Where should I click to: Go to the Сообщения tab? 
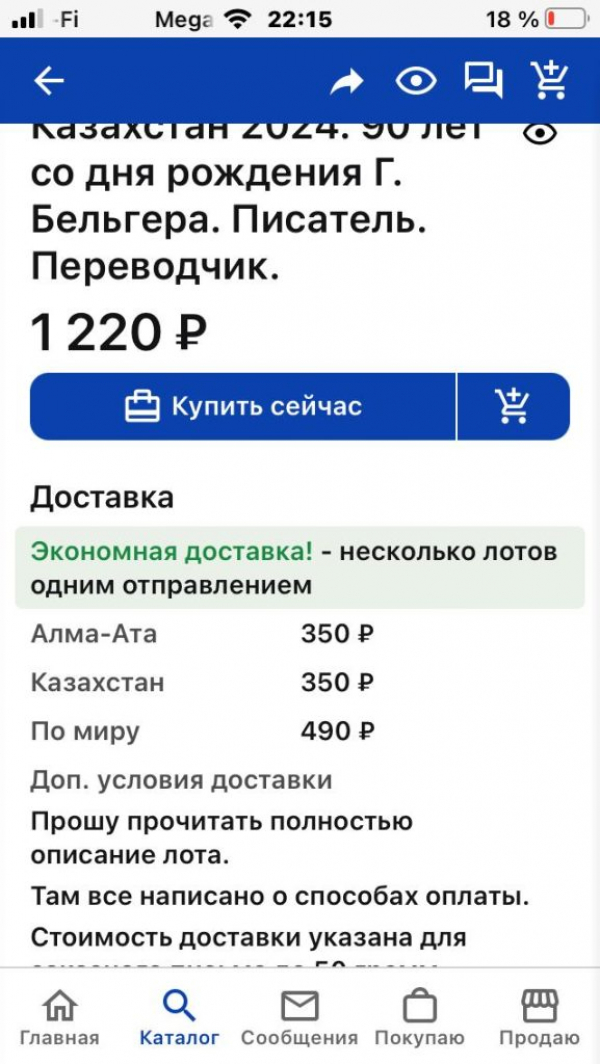point(299,1018)
